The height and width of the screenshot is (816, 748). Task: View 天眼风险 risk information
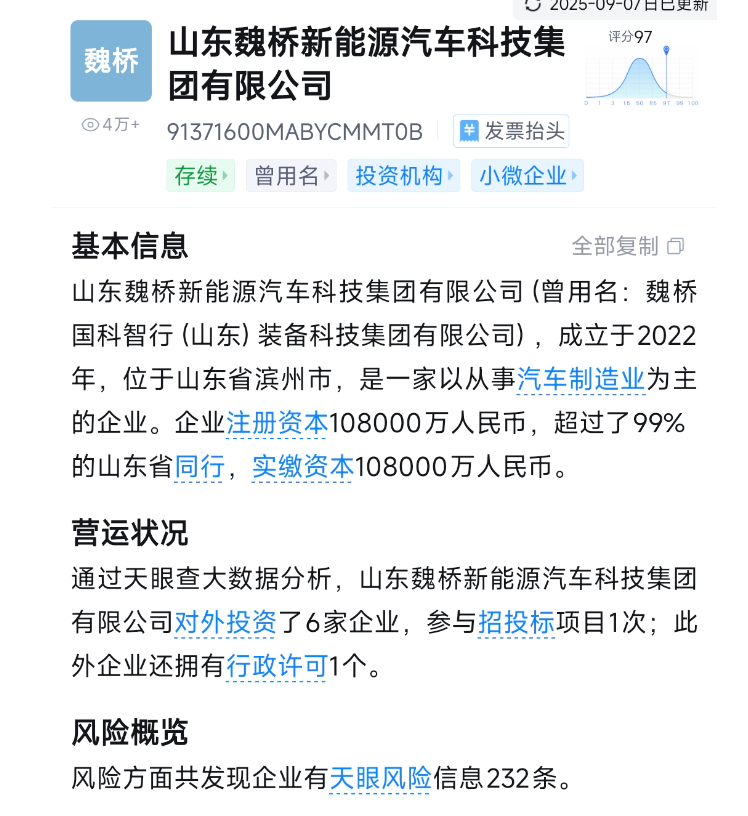(380, 779)
